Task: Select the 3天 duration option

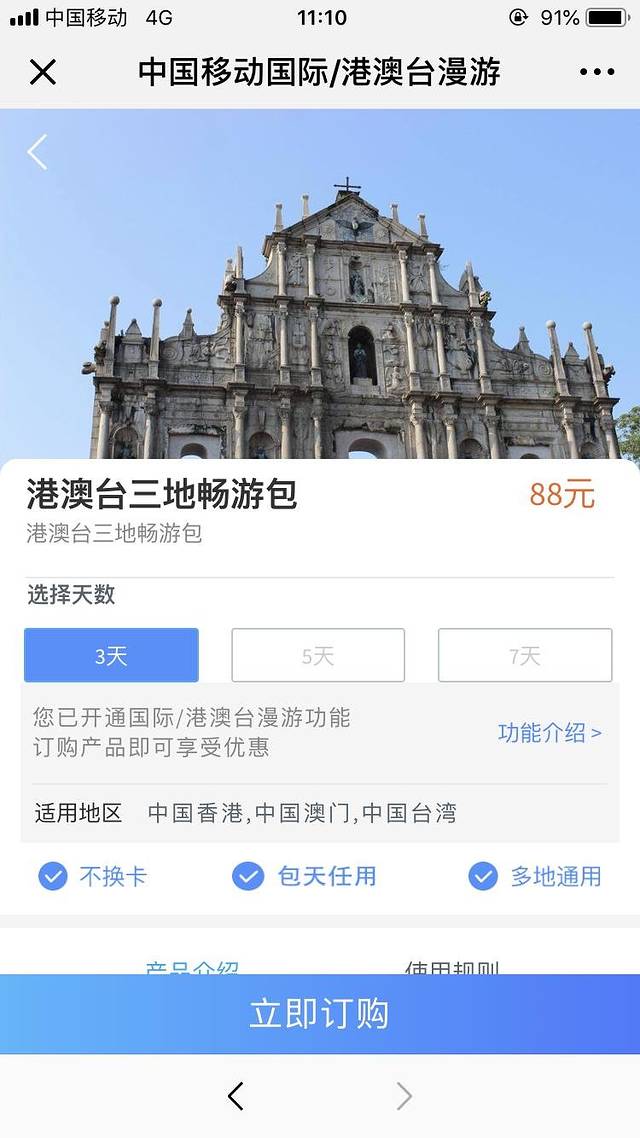Action: pyautogui.click(x=111, y=655)
